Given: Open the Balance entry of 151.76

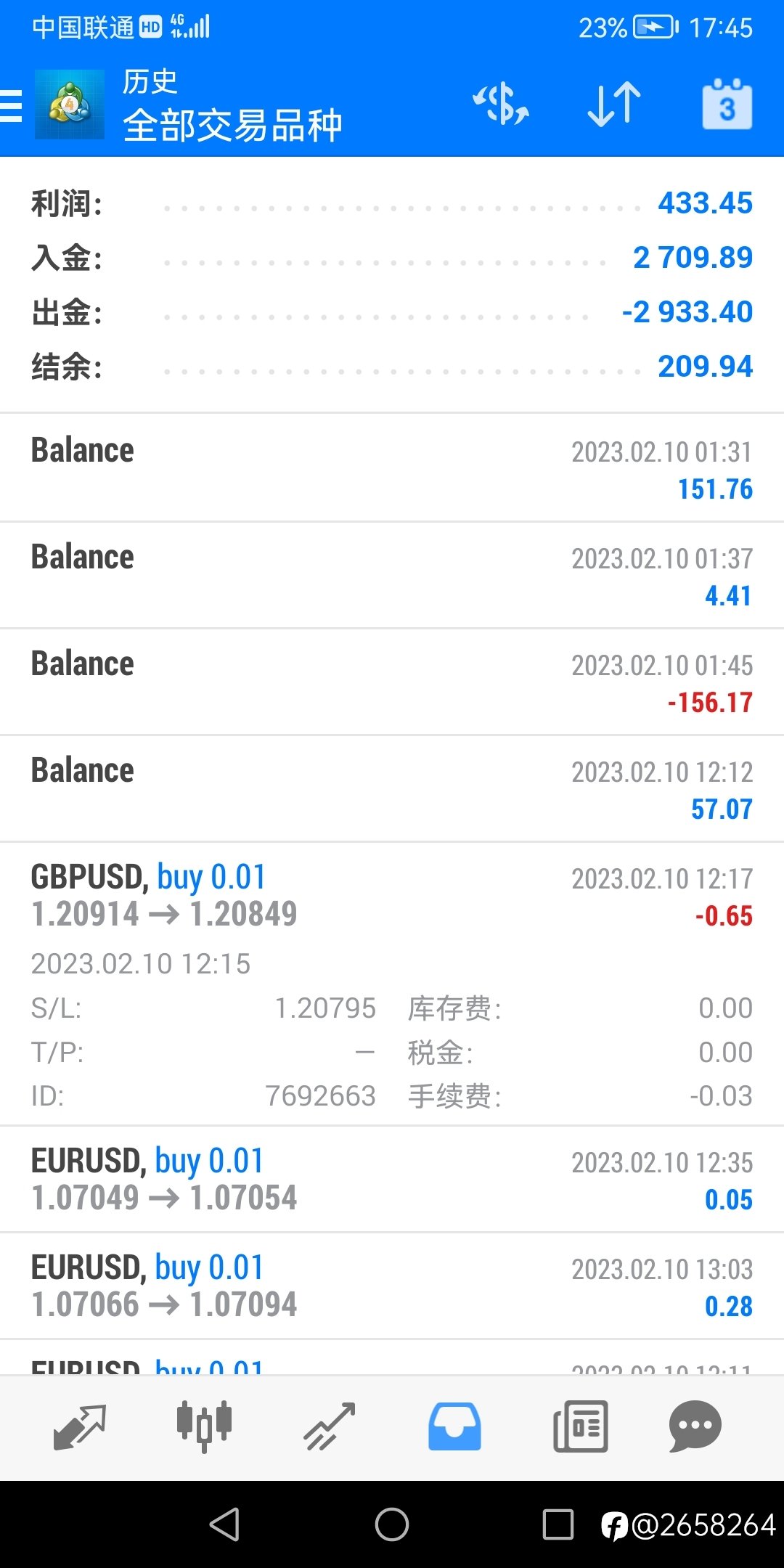Looking at the screenshot, I should pos(392,468).
